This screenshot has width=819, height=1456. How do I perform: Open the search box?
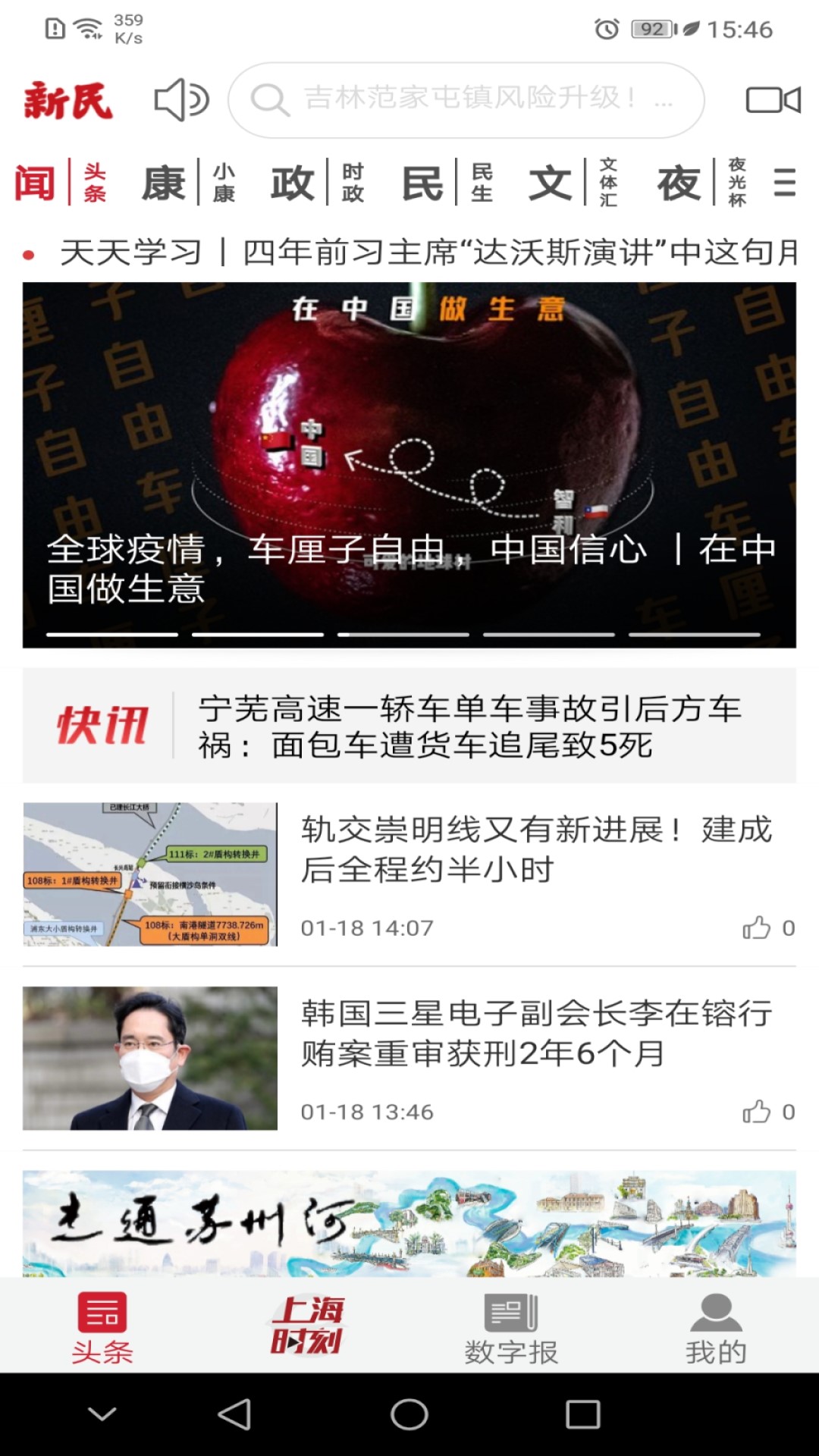click(x=466, y=100)
